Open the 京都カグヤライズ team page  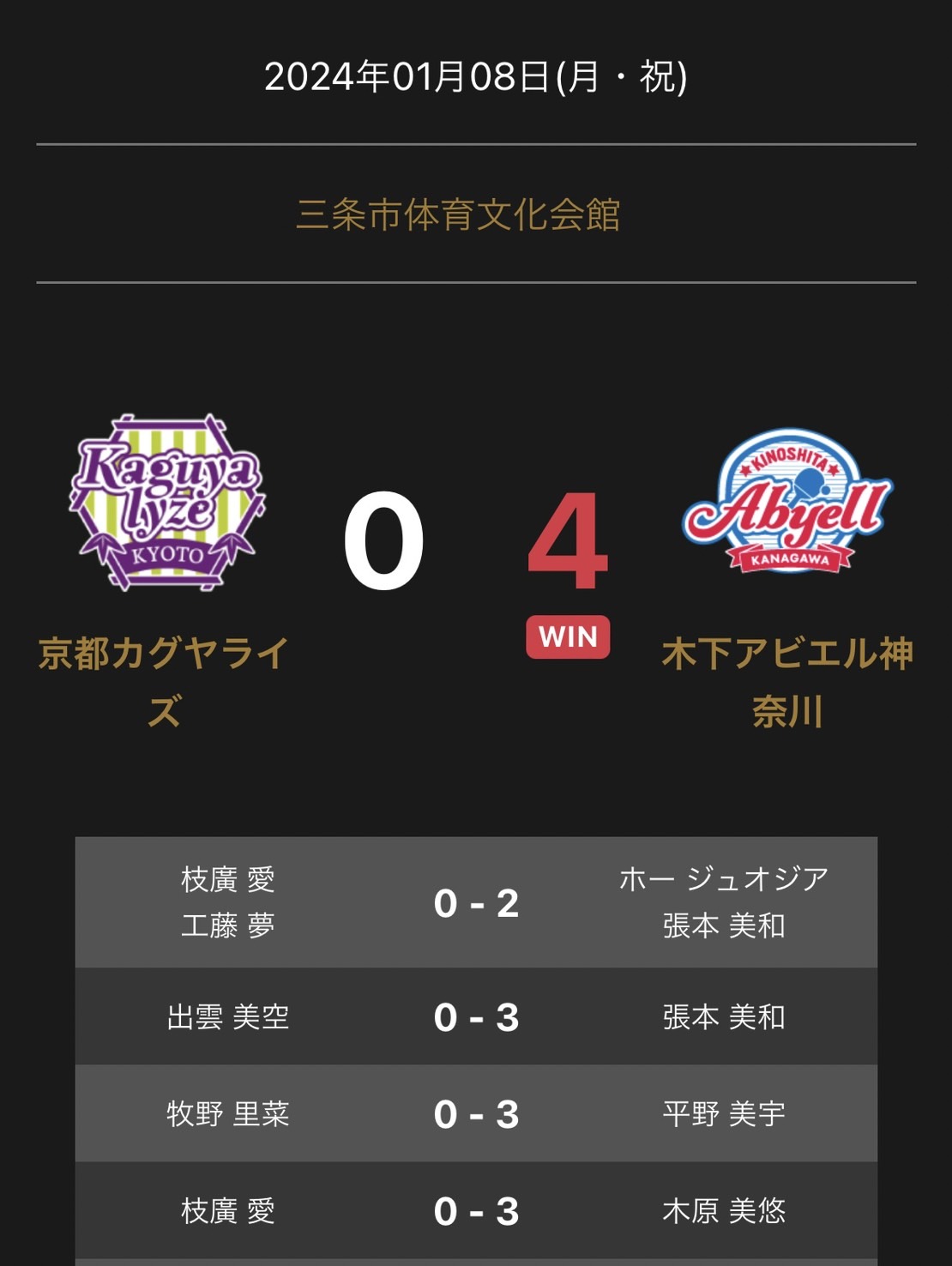163,654
